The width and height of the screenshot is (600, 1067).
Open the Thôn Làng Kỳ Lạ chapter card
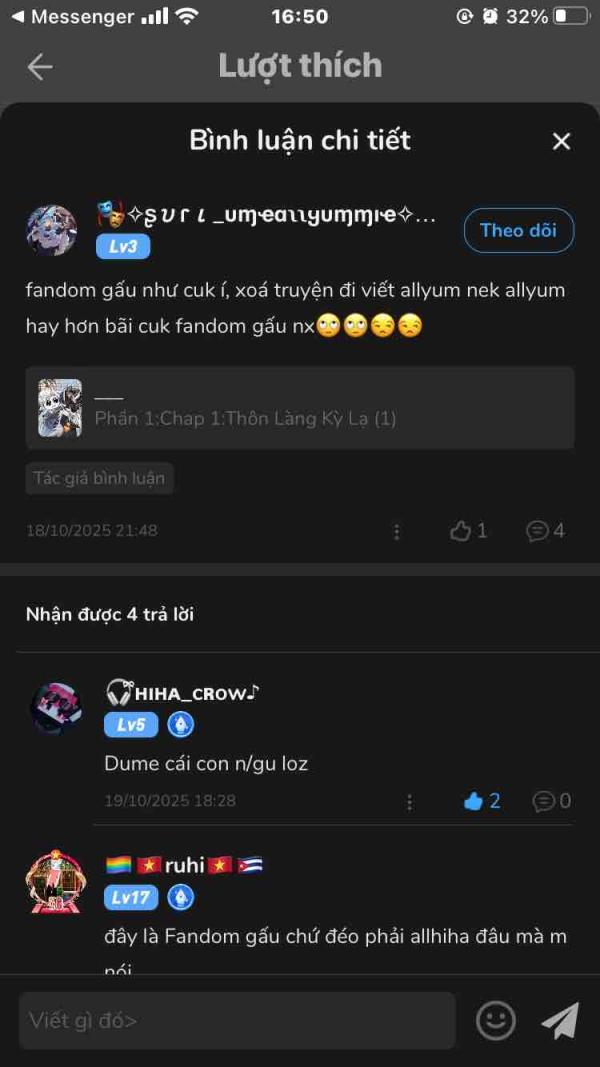300,408
